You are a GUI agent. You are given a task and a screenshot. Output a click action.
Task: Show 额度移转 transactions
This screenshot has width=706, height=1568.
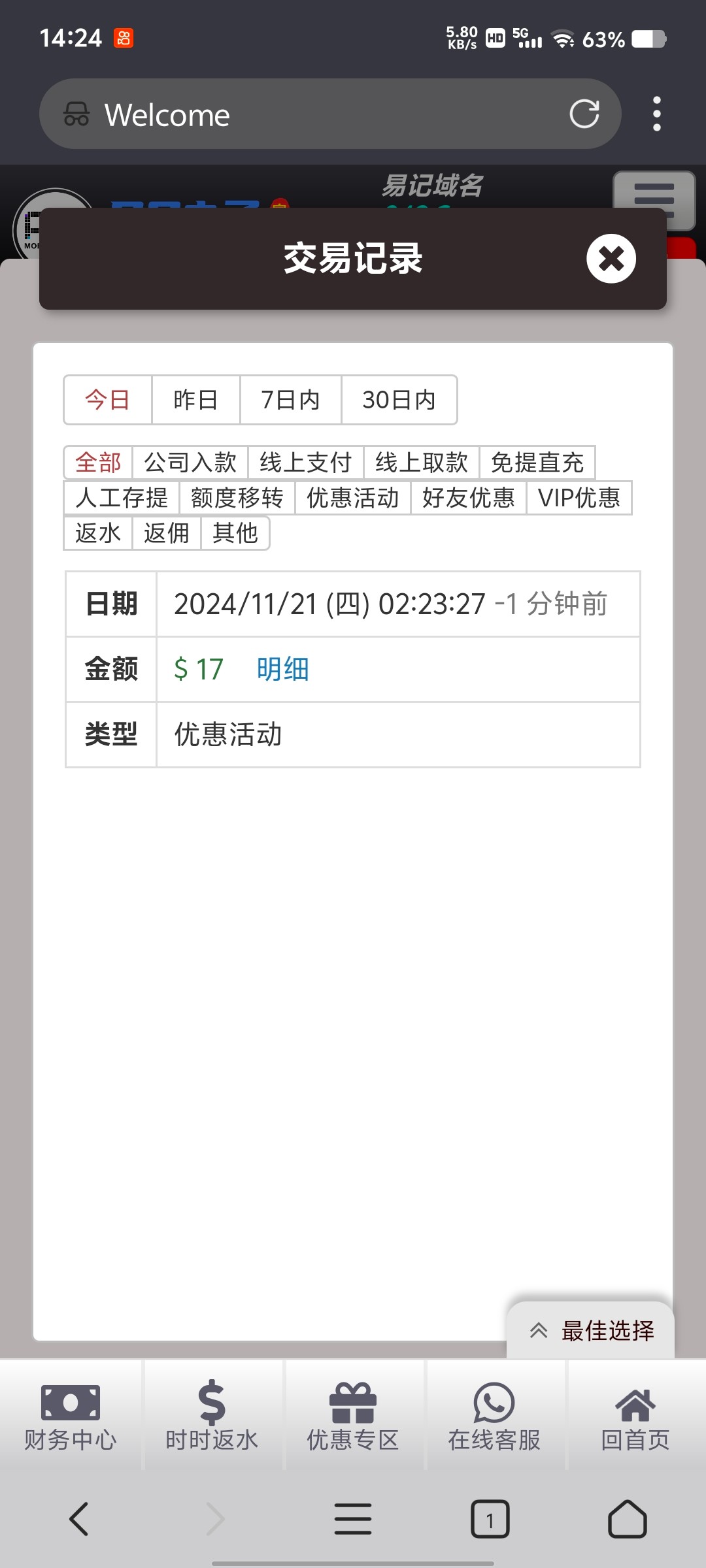[237, 498]
